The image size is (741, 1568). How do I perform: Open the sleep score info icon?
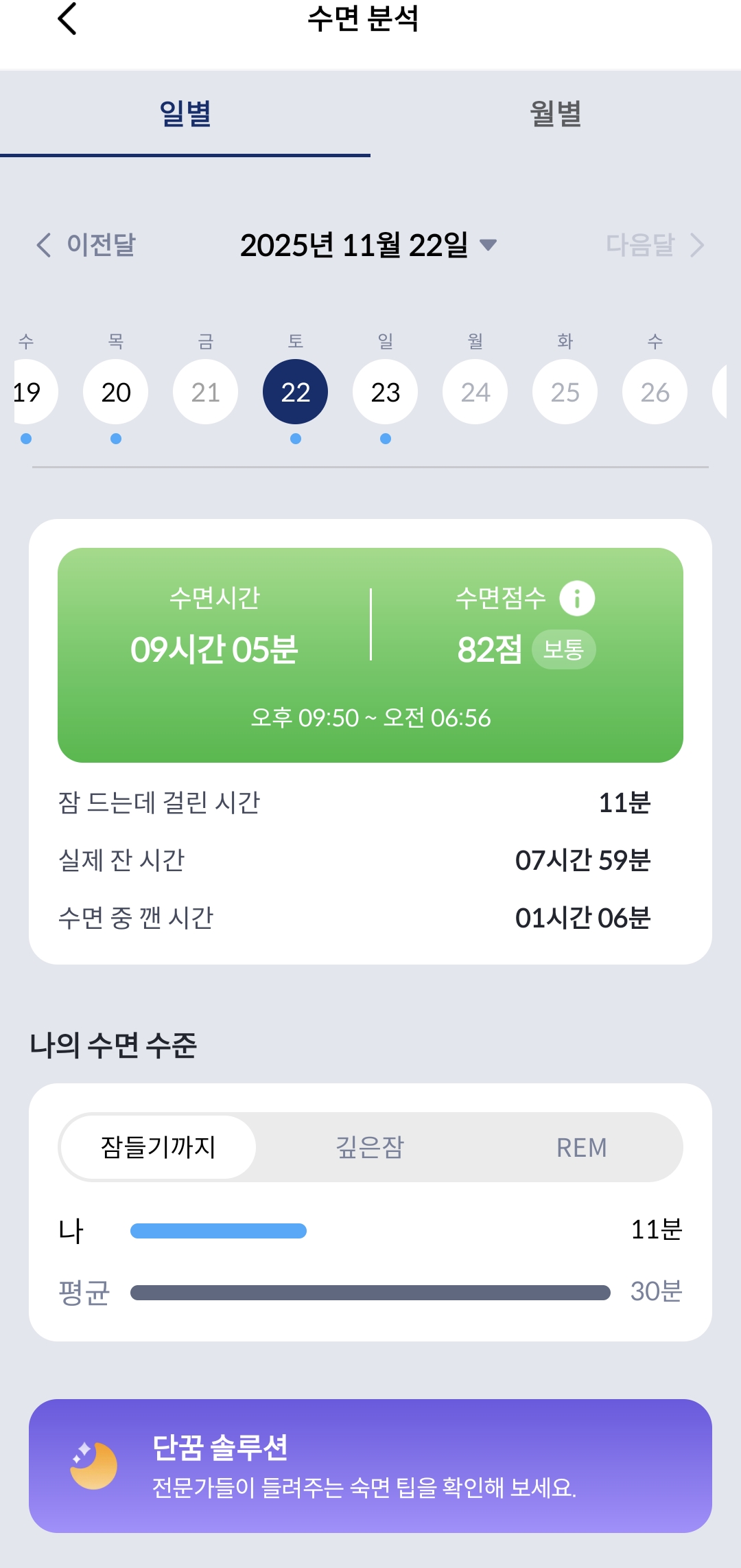[577, 597]
